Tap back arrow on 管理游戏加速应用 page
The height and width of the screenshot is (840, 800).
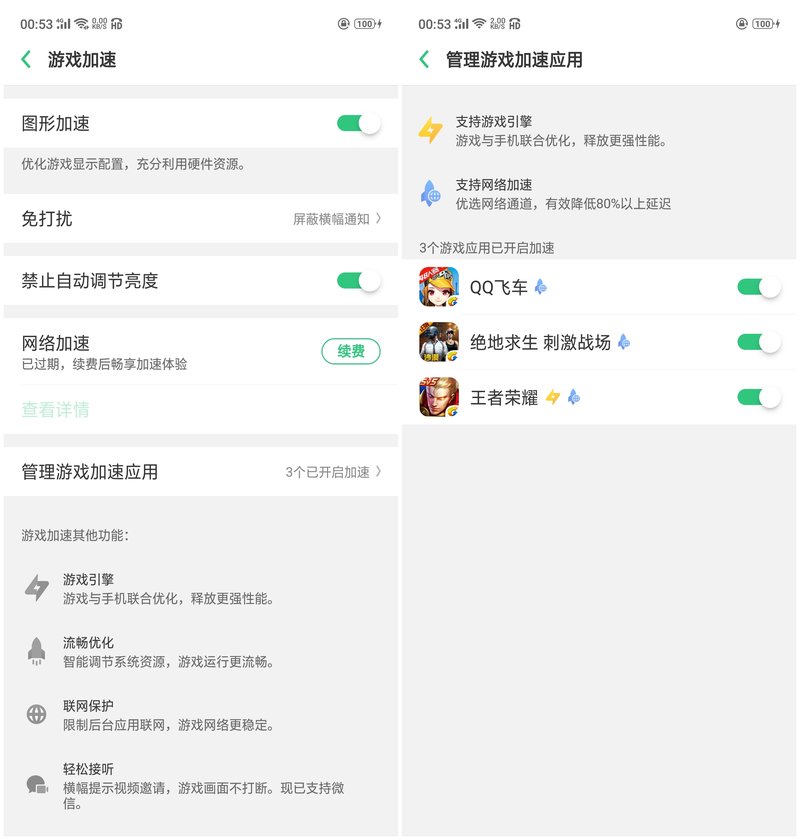[425, 59]
